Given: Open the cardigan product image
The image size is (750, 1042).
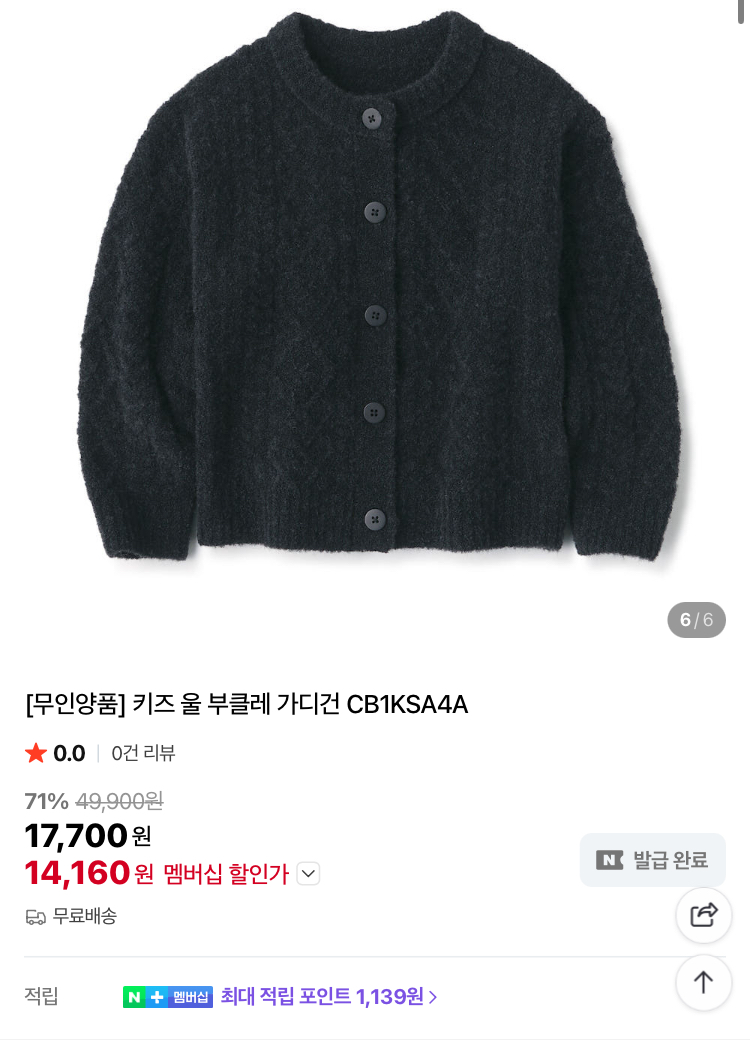Looking at the screenshot, I should (x=375, y=300).
